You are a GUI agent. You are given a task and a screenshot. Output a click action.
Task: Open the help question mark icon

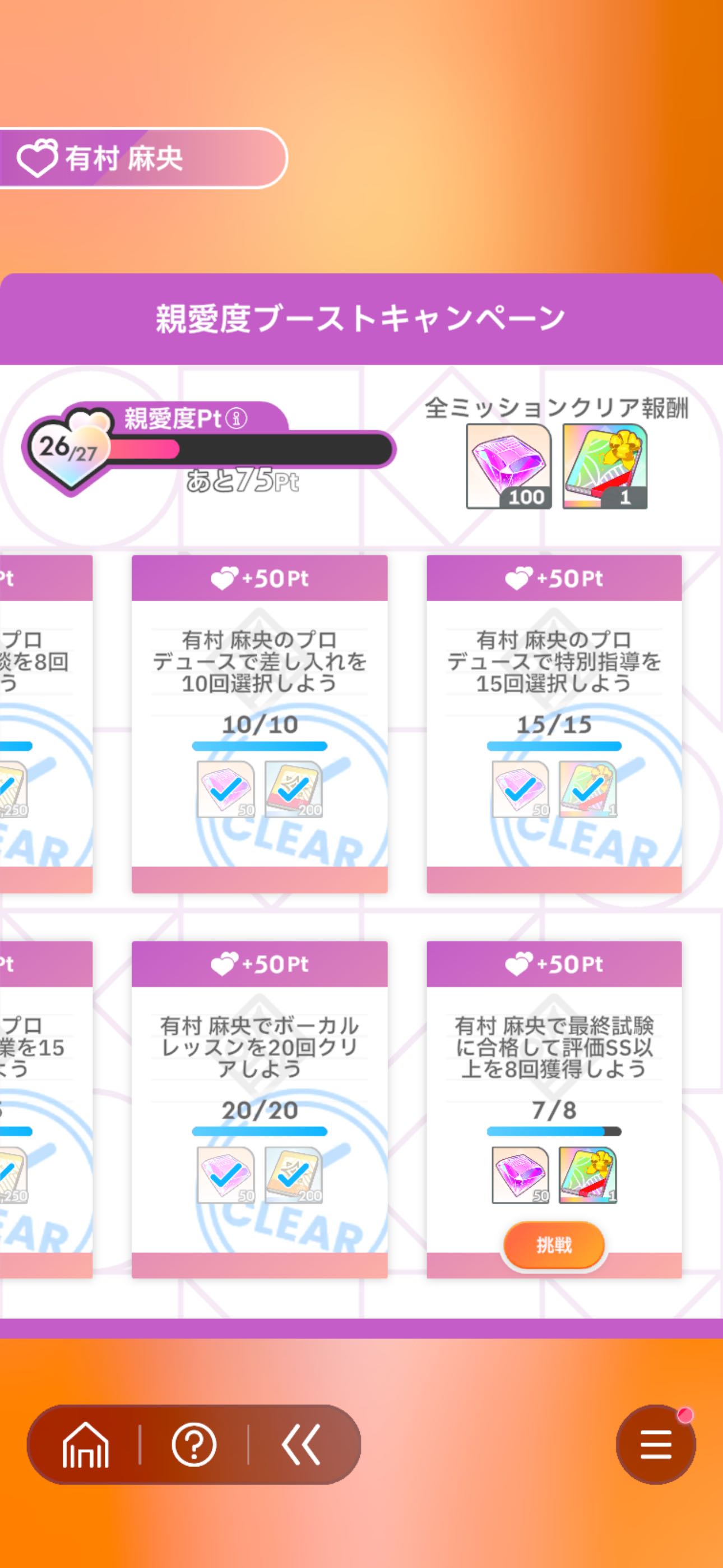point(194,1445)
